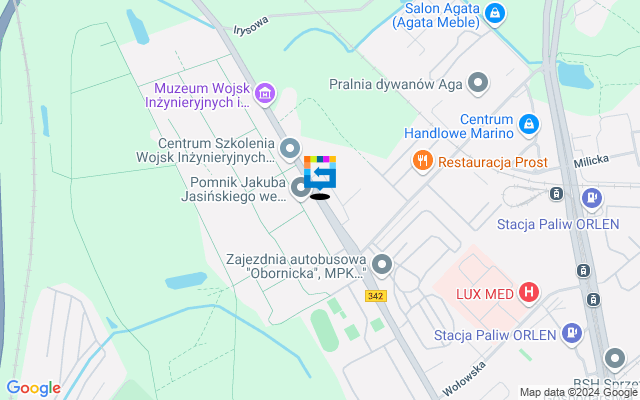Tap the Zajezdnia autobusowa Obornicka marker
Screen dimensions: 640x400
pos(382,265)
